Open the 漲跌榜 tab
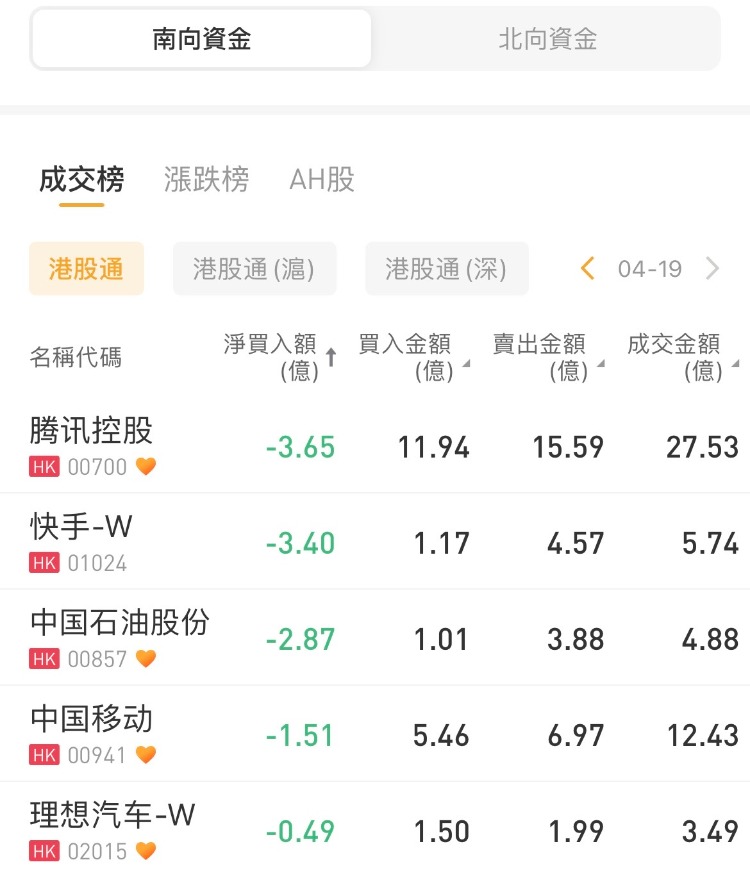 206,180
